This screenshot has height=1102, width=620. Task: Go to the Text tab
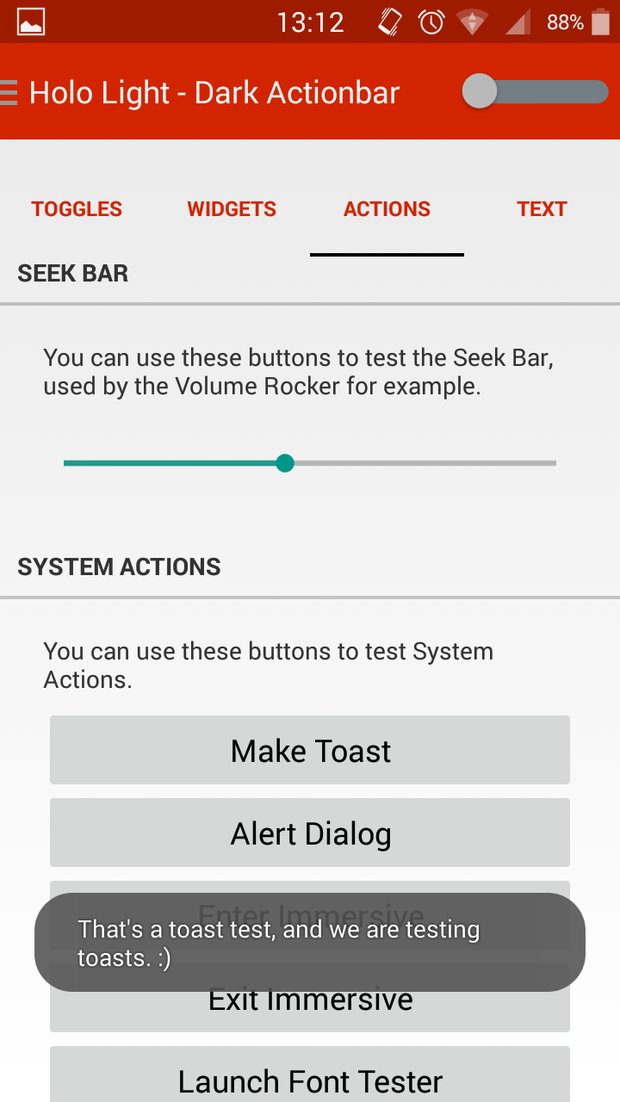(542, 209)
